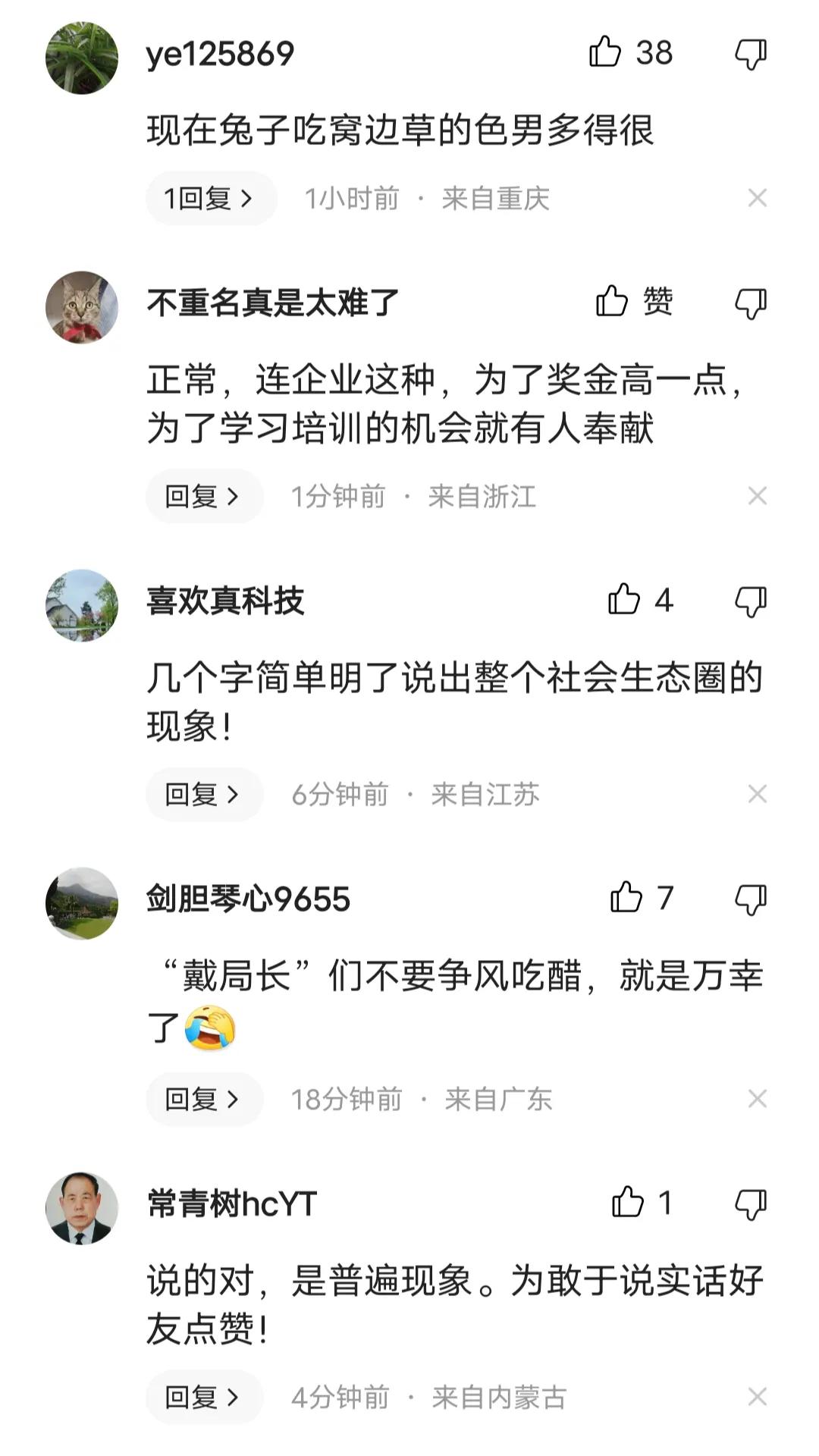The height and width of the screenshot is (1456, 819).
Task: Dismiss 常青树hcYT's comment with the X
Action: pos(757,1397)
